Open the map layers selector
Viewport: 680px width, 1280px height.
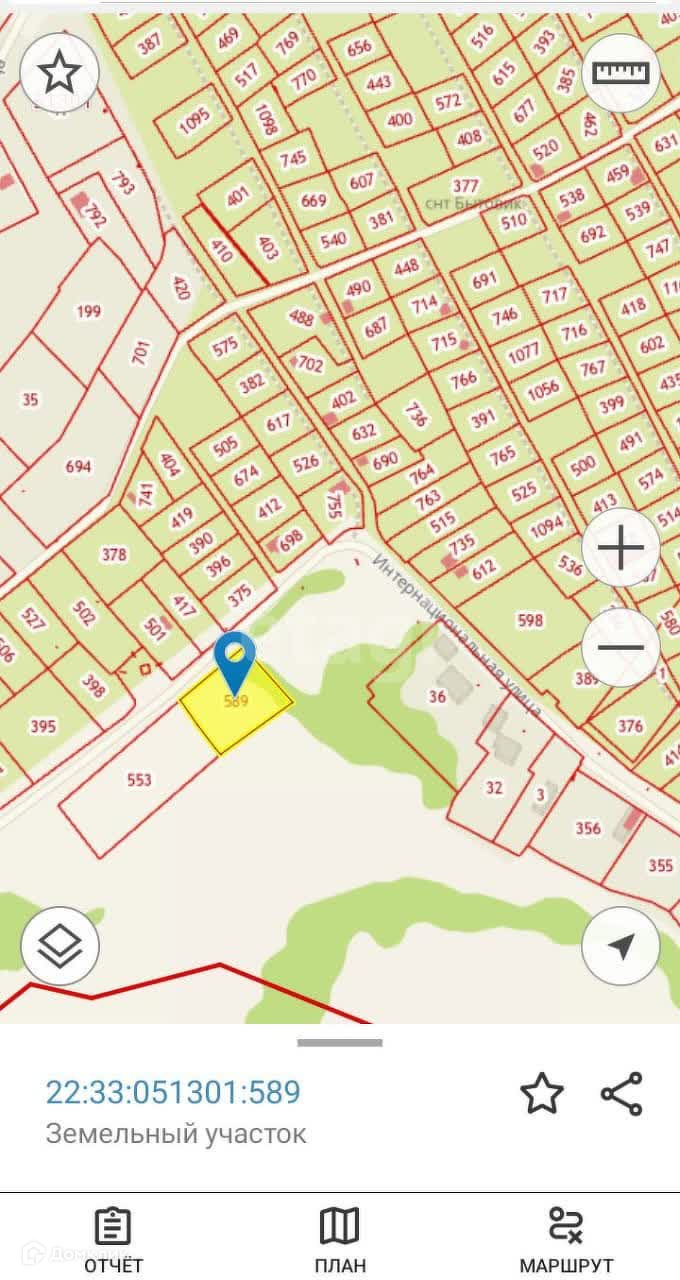click(x=59, y=946)
